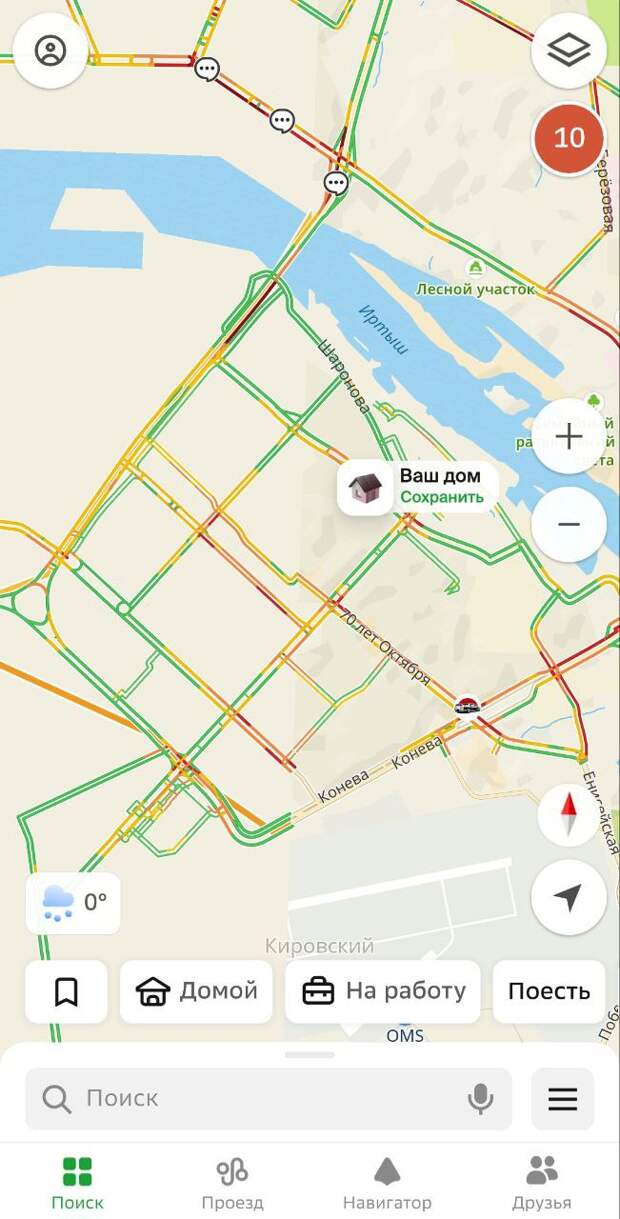
Task: Start voice search with the microphone
Action: pos(480,1098)
